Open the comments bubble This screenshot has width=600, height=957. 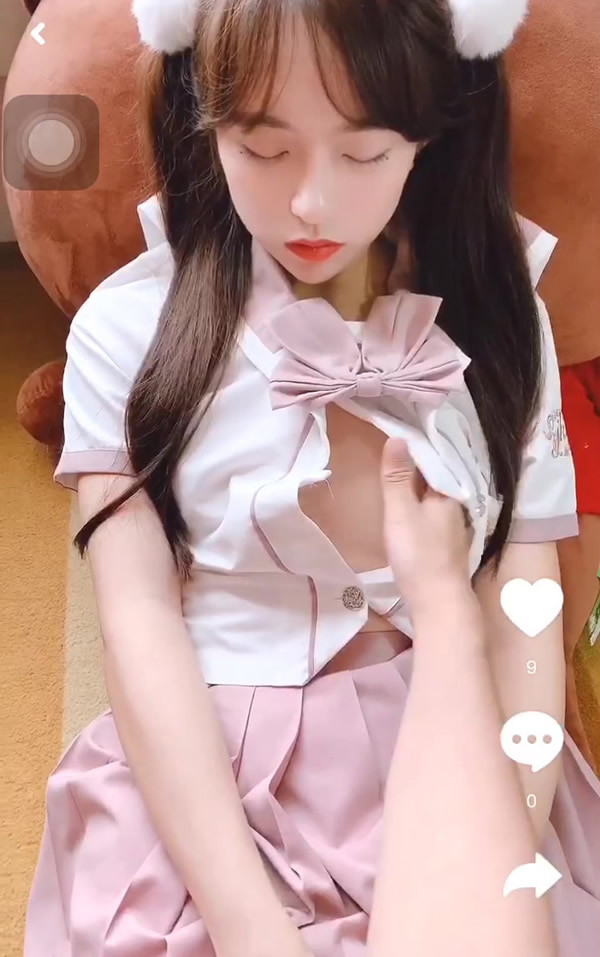(x=531, y=740)
